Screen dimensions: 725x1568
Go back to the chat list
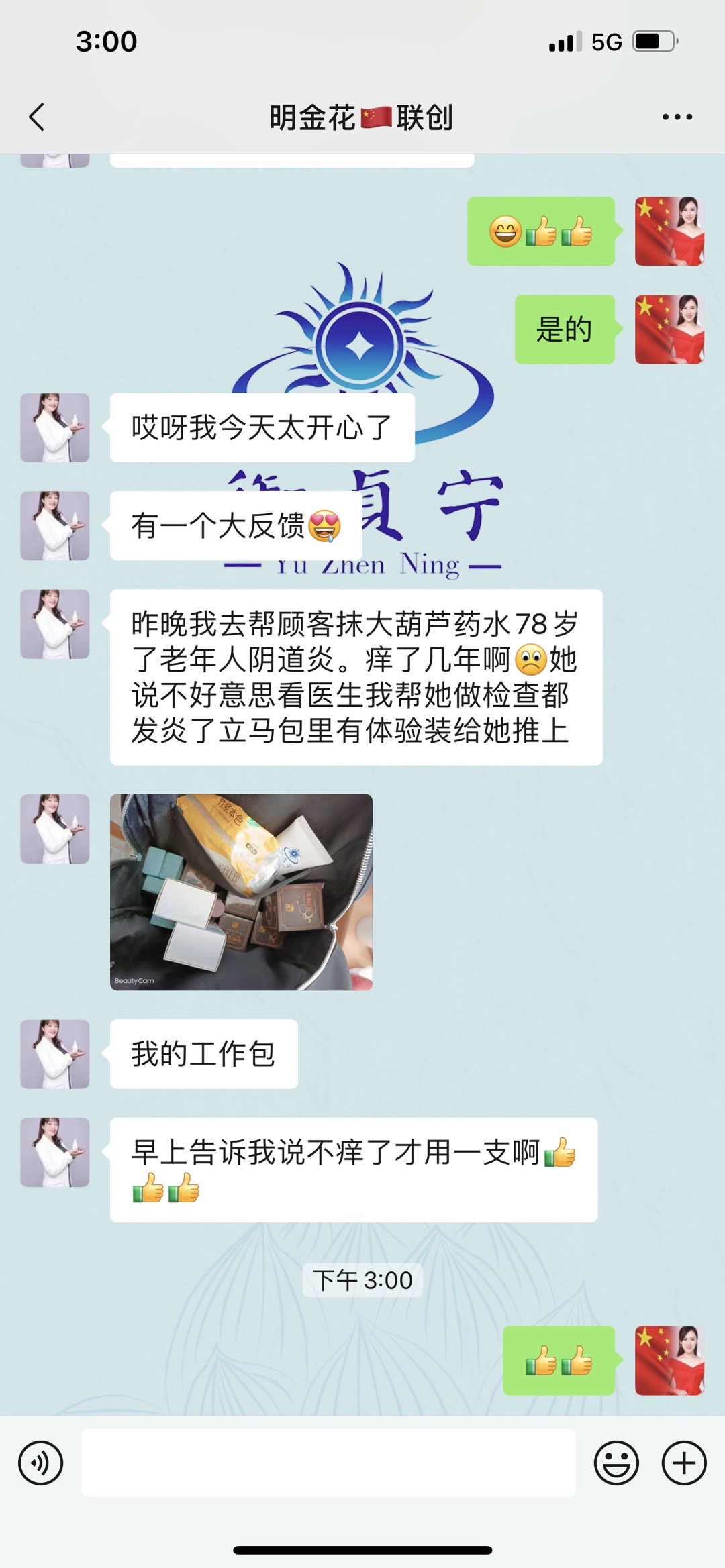point(38,117)
